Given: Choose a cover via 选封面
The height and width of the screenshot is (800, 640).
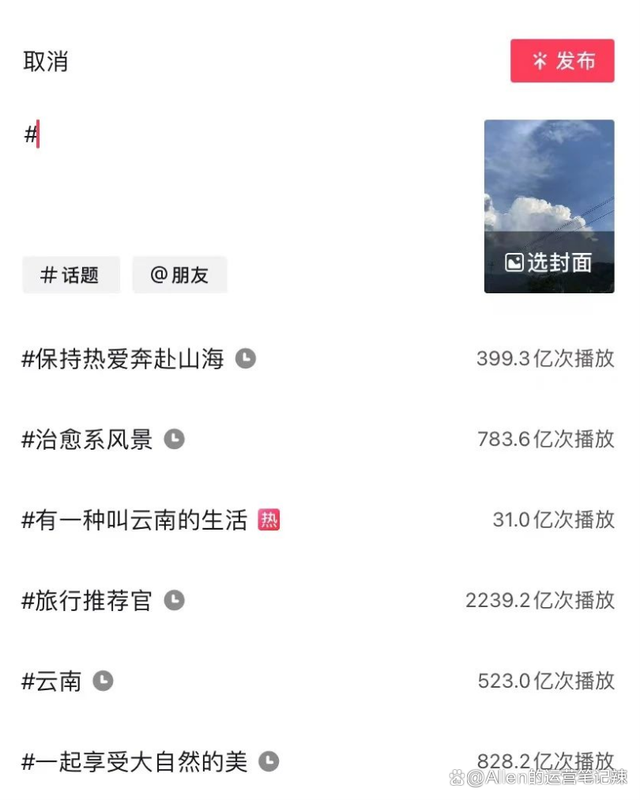Looking at the screenshot, I should pyautogui.click(x=548, y=263).
